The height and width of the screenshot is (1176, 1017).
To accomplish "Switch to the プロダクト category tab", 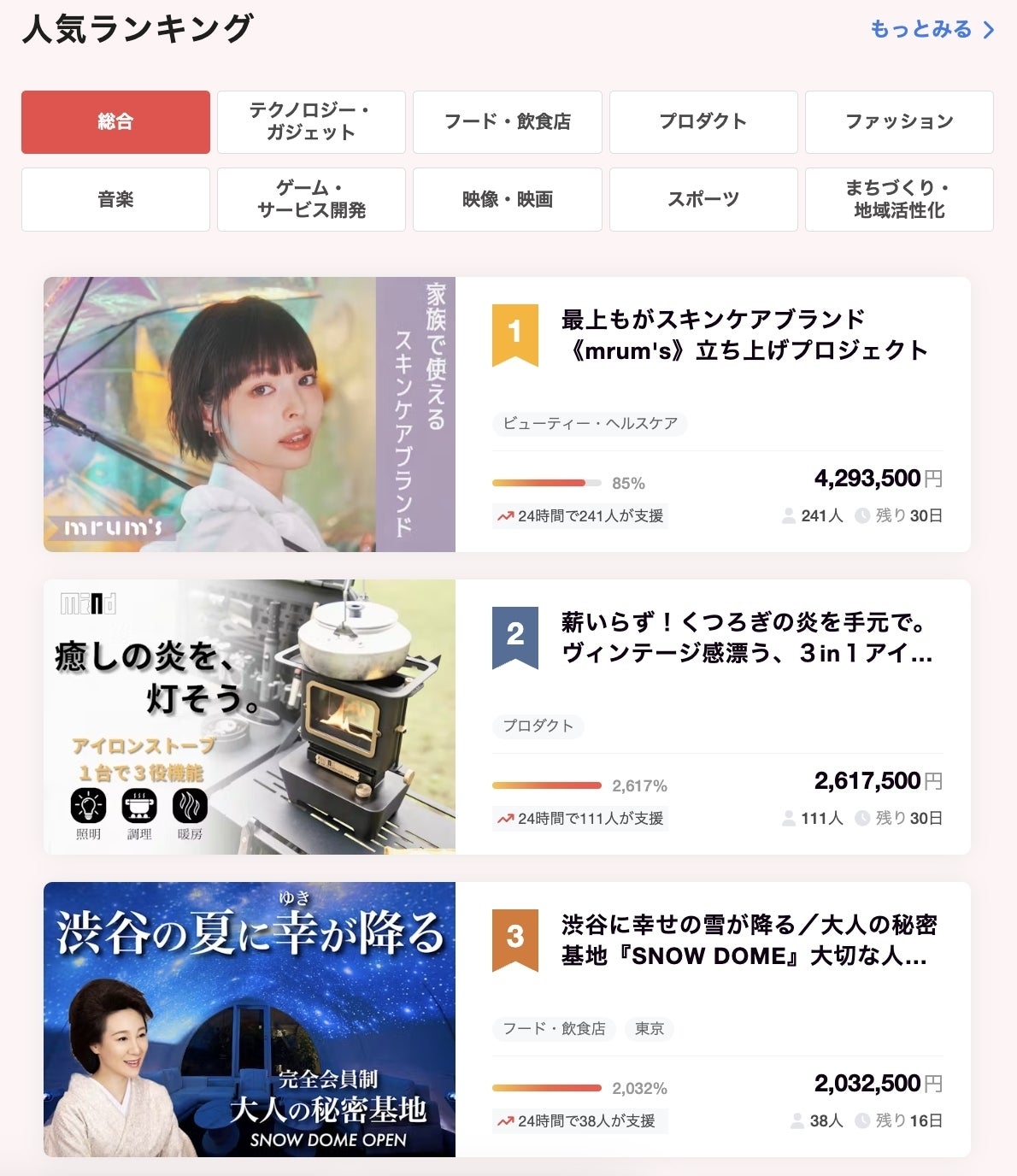I will click(x=702, y=122).
